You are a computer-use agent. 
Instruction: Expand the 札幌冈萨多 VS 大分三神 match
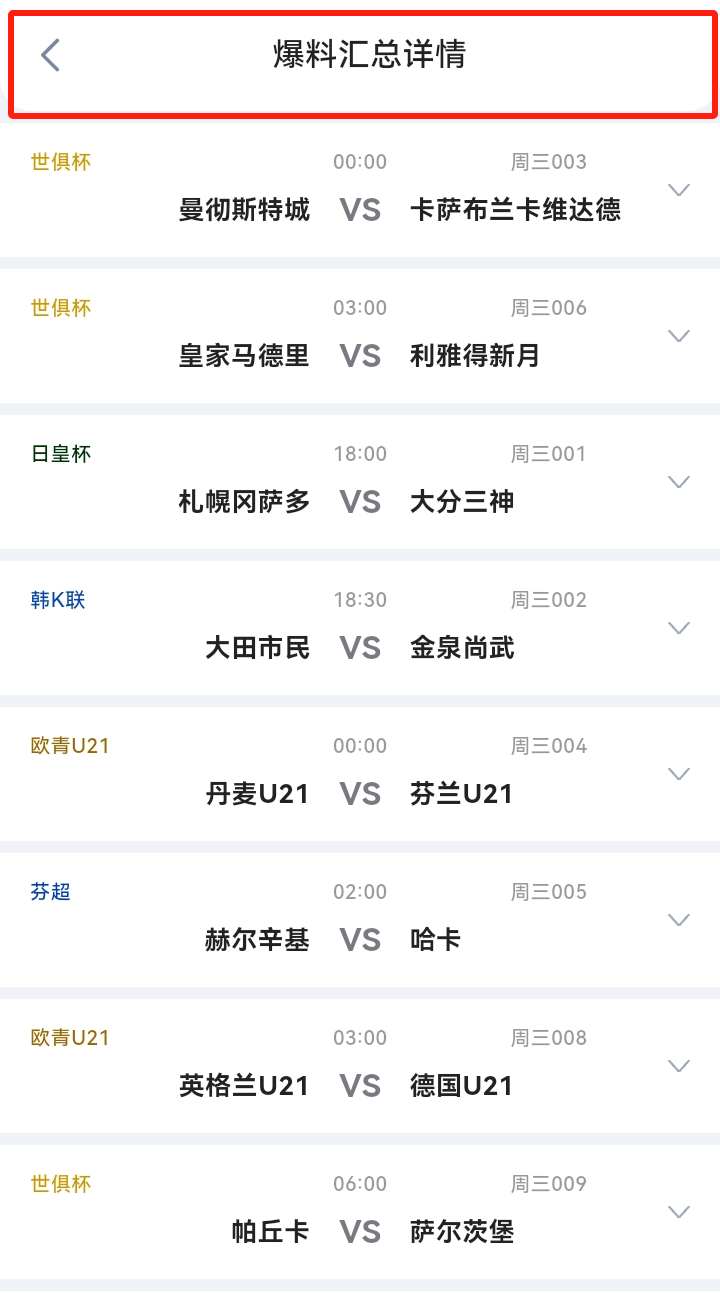click(x=679, y=482)
